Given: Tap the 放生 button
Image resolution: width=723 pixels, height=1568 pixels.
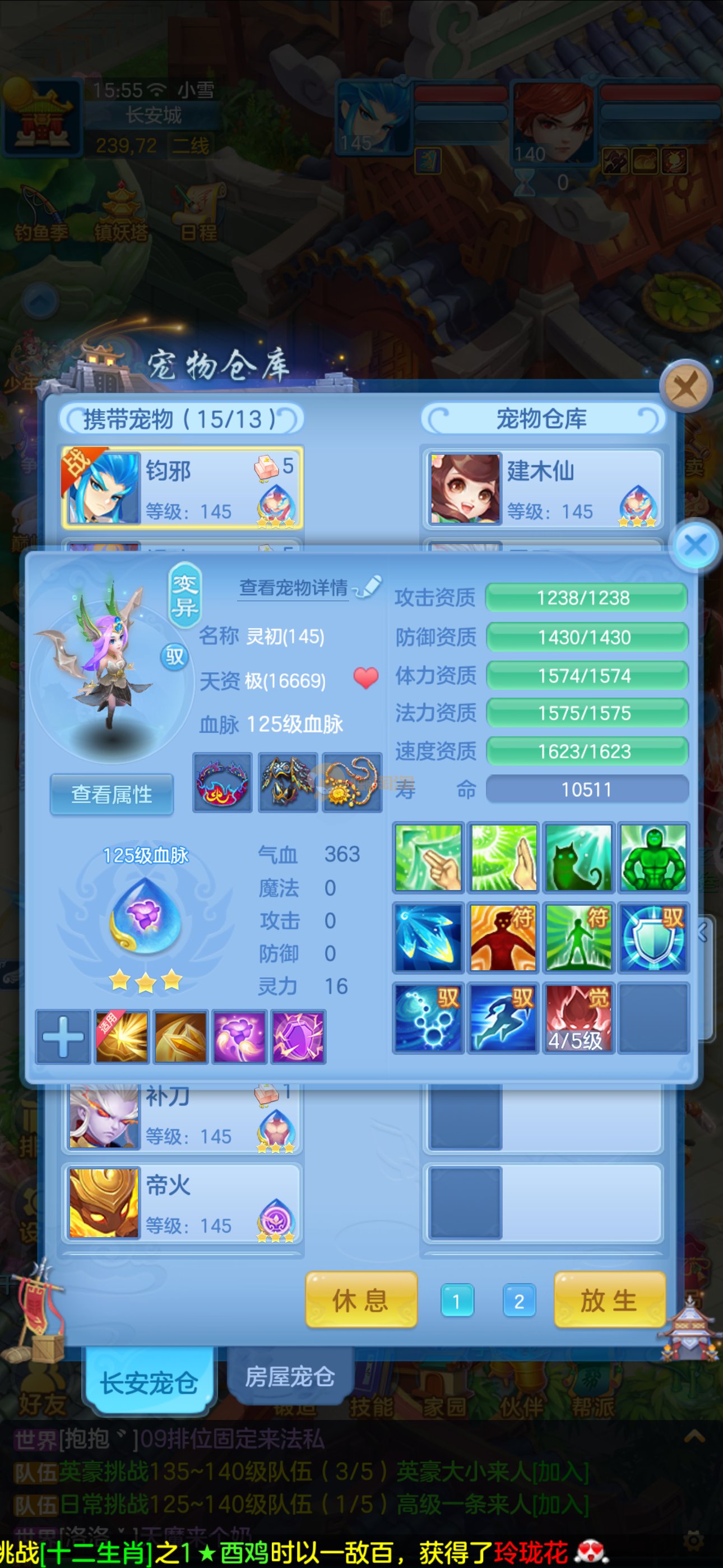Looking at the screenshot, I should click(x=609, y=1300).
